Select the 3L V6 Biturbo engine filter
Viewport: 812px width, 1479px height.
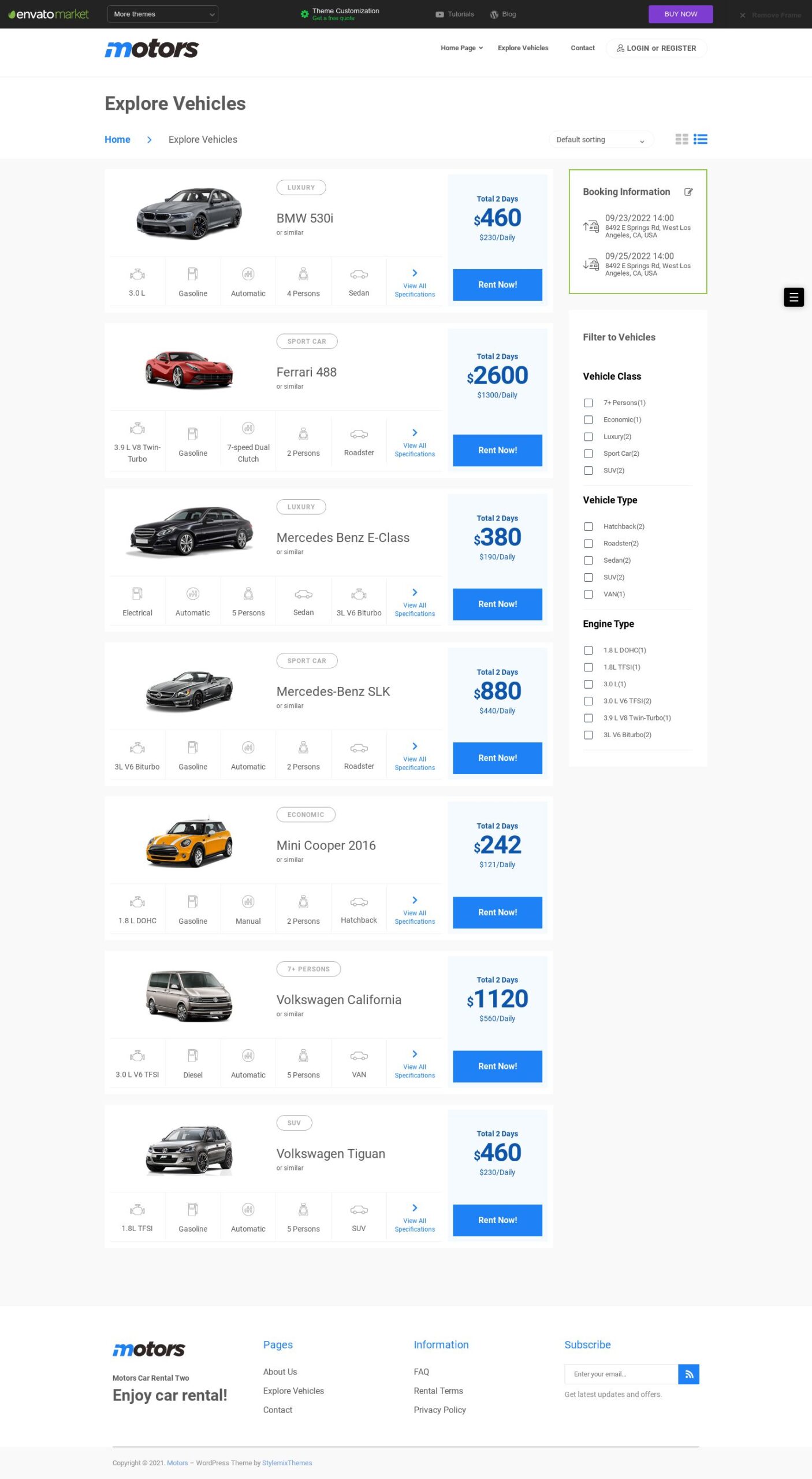coord(588,735)
